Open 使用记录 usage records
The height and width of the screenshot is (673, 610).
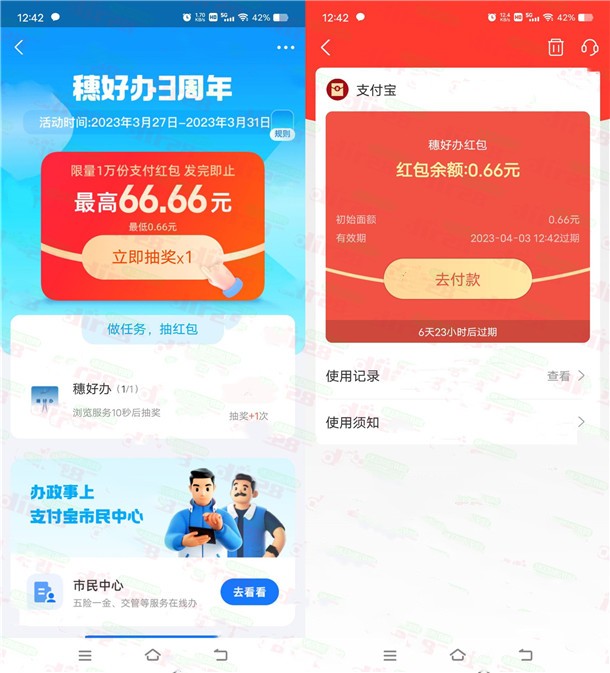point(457,376)
